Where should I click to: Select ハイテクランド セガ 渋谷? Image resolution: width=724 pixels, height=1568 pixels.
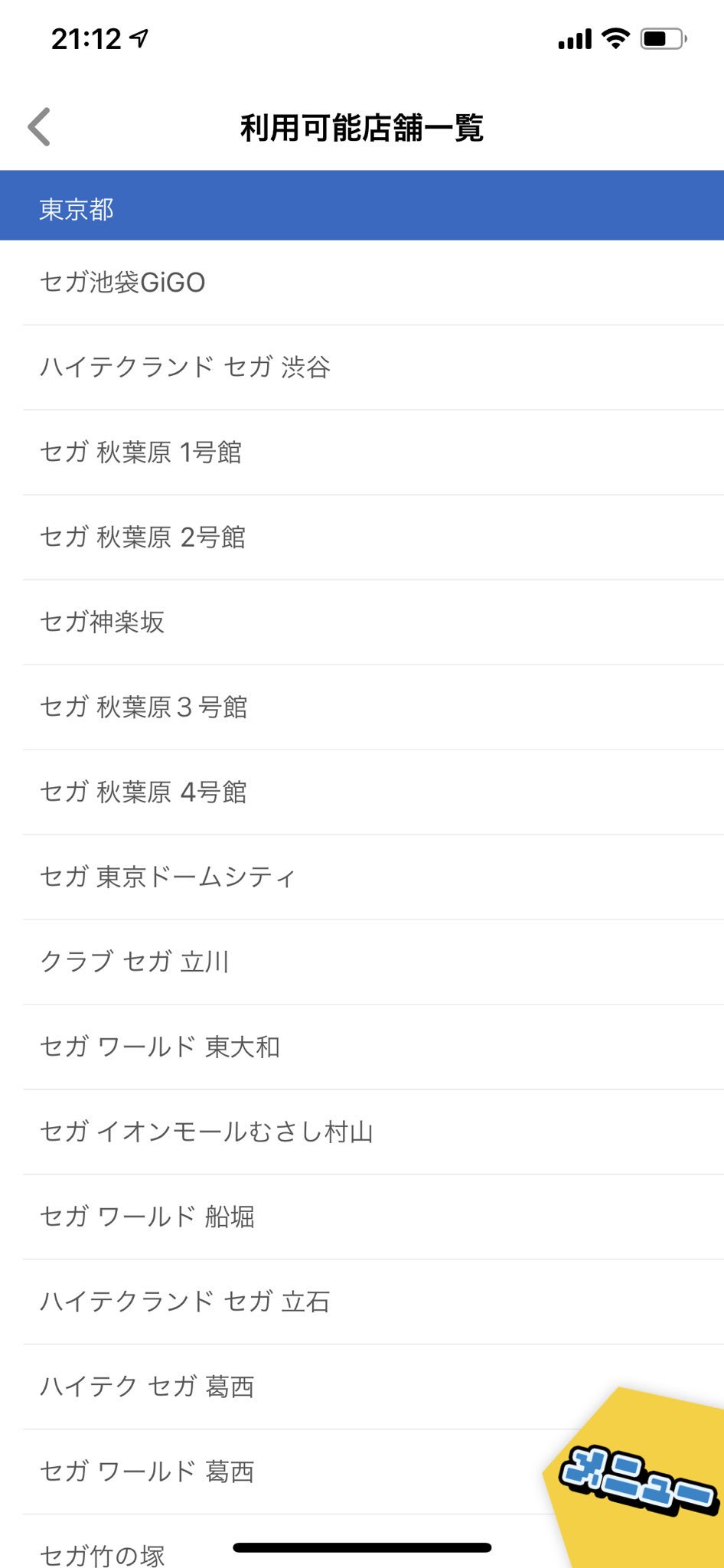click(x=362, y=367)
